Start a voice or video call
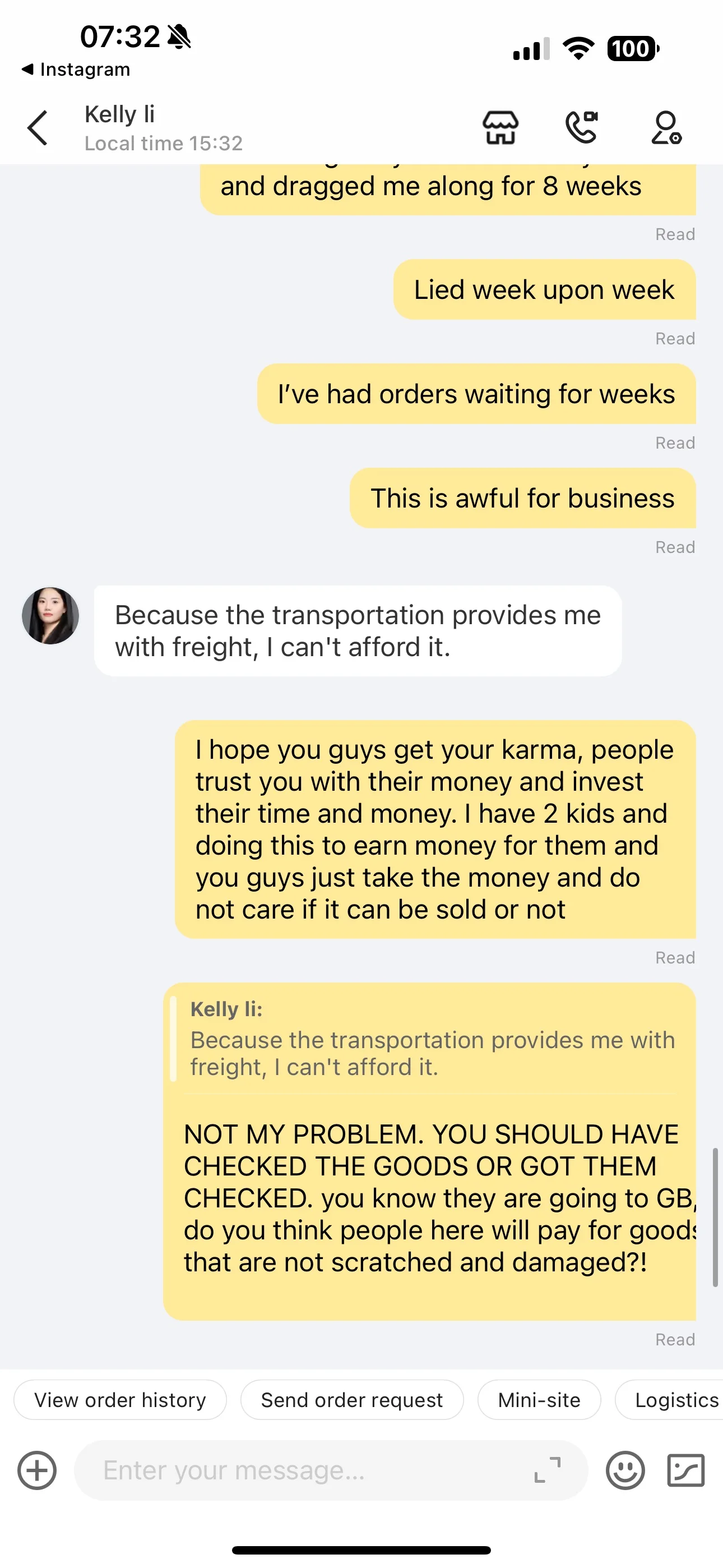Image resolution: width=723 pixels, height=1568 pixels. point(582,127)
